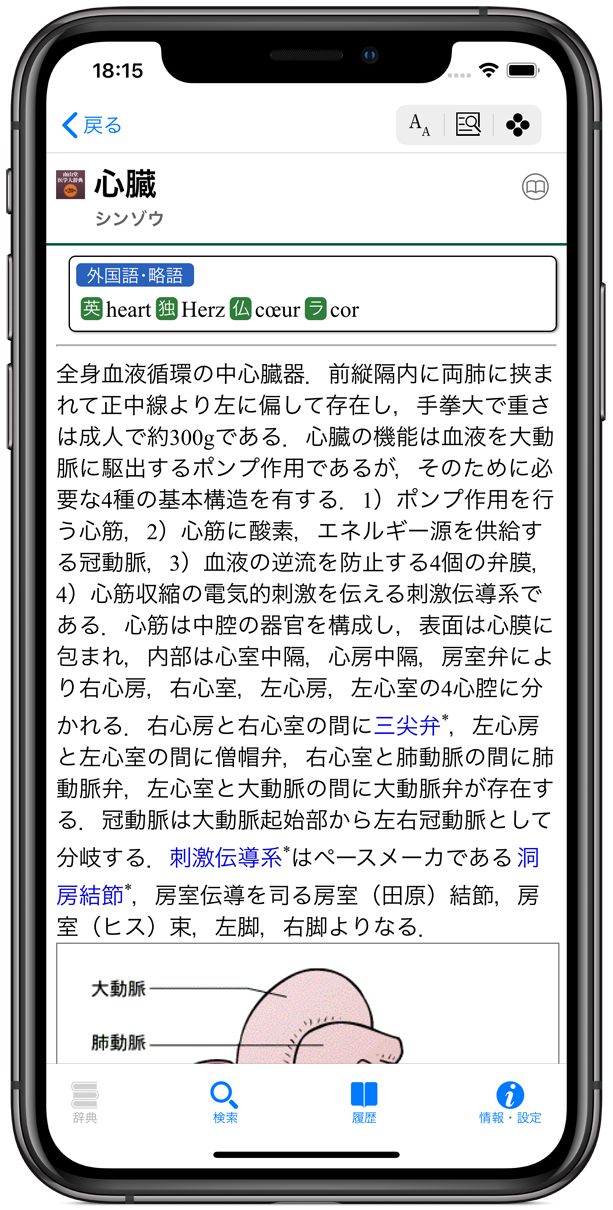Open the 履歴 tab

[x=364, y=1102]
